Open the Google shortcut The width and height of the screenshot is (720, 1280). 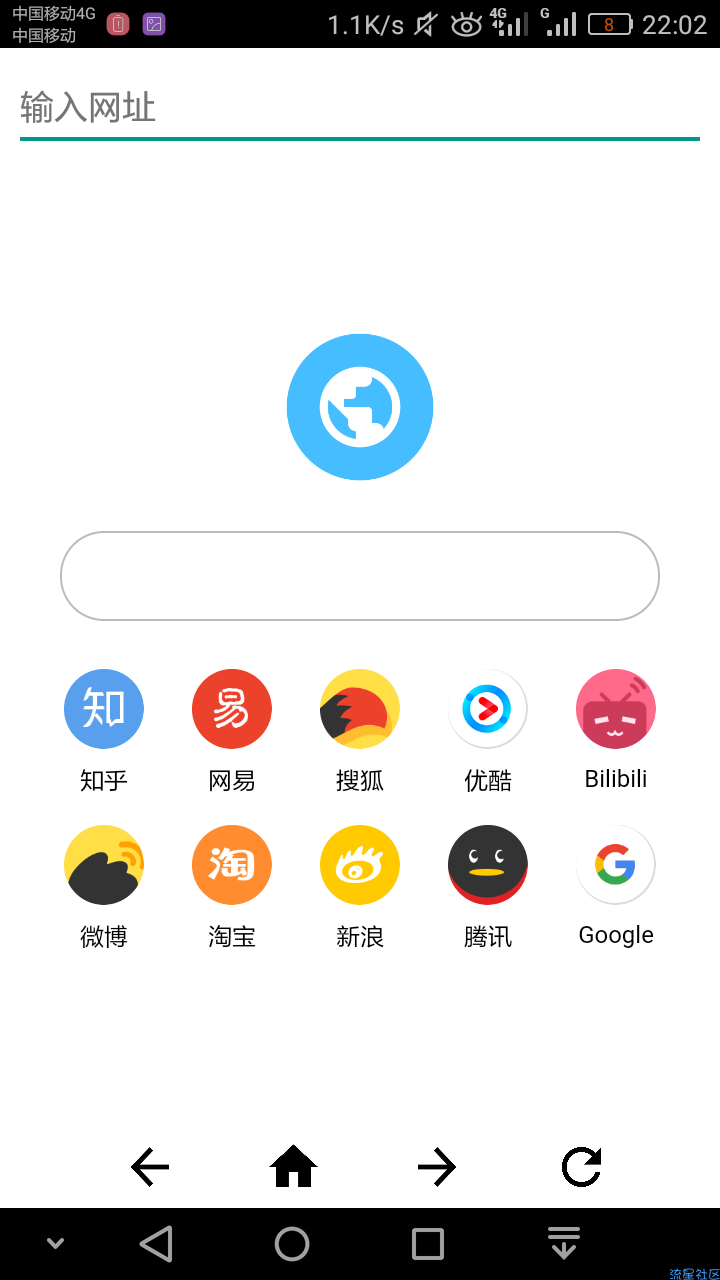[616, 865]
